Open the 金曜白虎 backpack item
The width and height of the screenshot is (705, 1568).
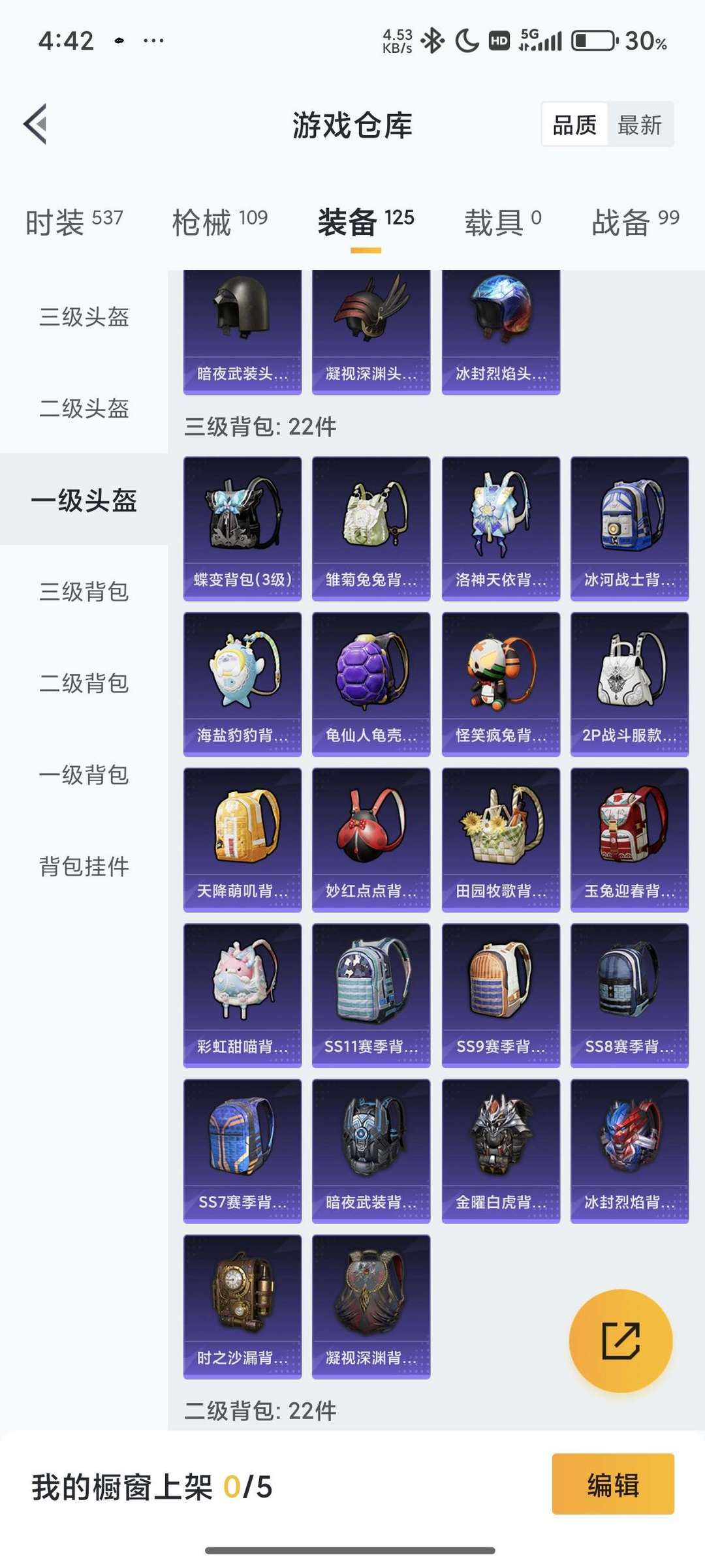click(501, 1151)
